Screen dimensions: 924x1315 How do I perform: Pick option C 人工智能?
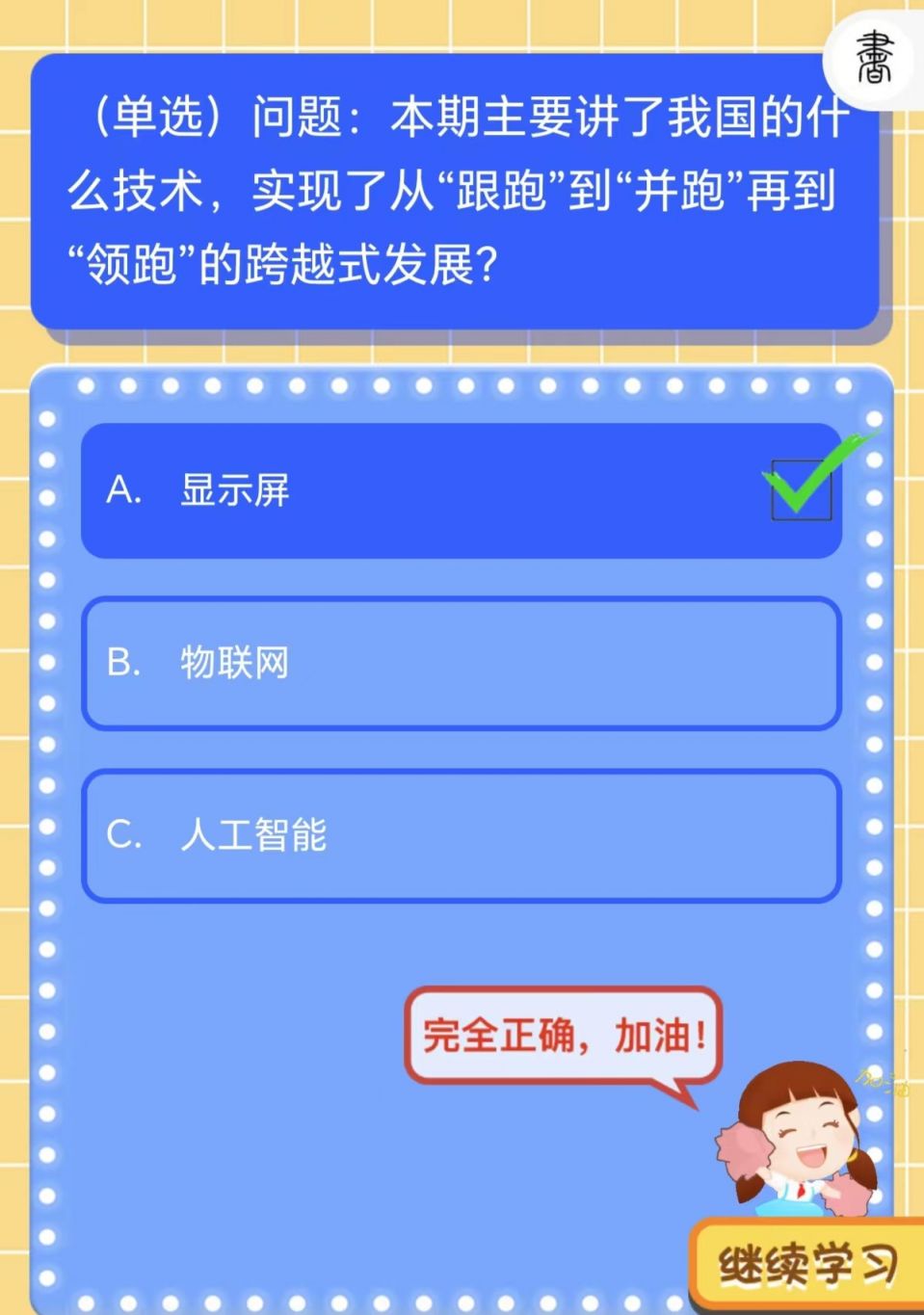(461, 835)
